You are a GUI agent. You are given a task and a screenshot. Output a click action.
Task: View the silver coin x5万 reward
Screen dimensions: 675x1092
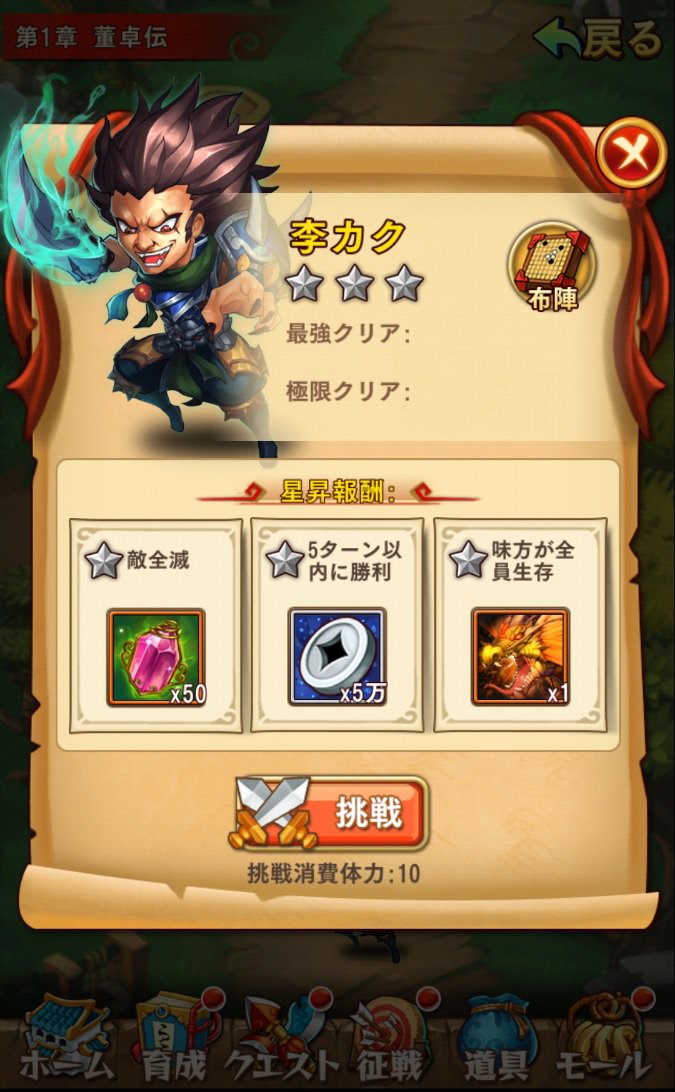coord(337,657)
